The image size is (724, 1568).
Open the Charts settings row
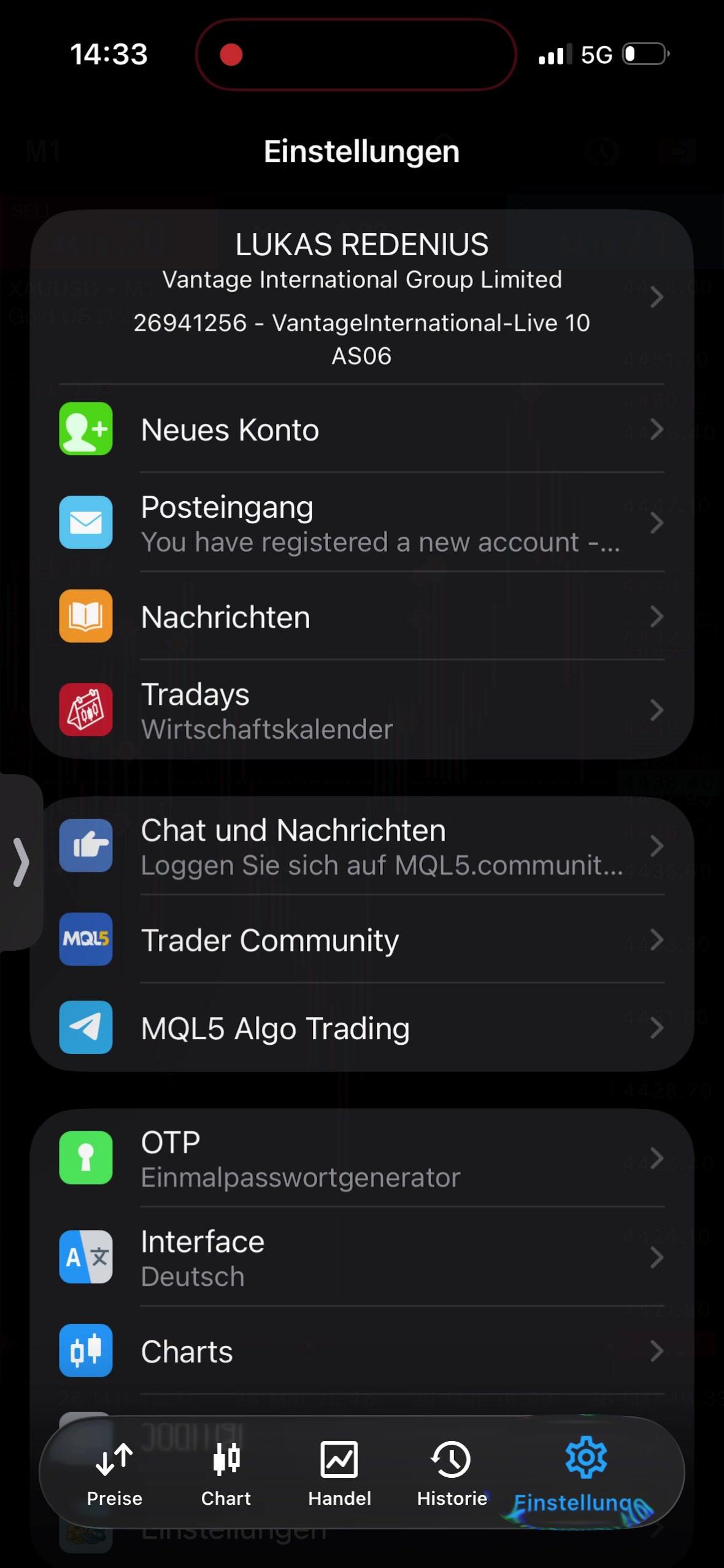pos(362,1351)
